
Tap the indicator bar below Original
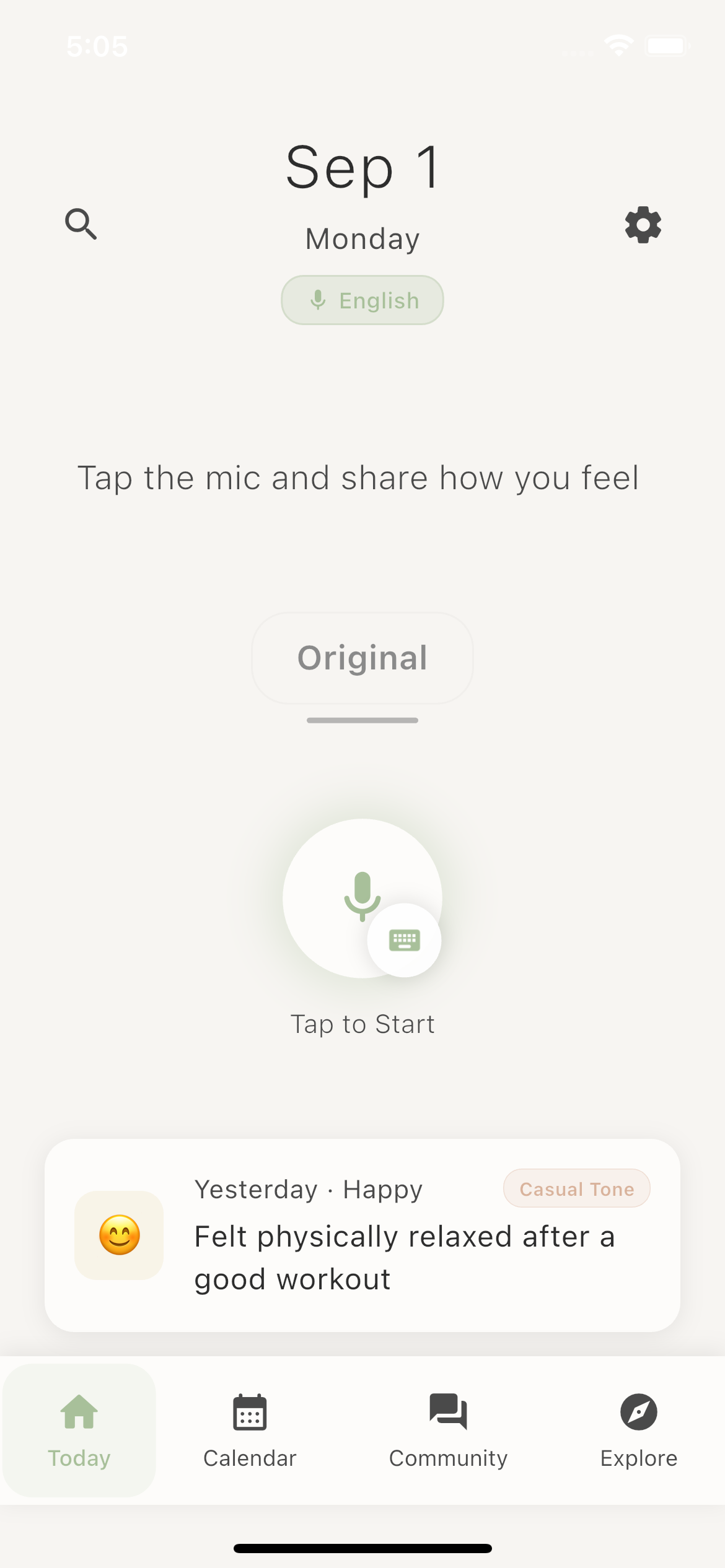pos(362,720)
